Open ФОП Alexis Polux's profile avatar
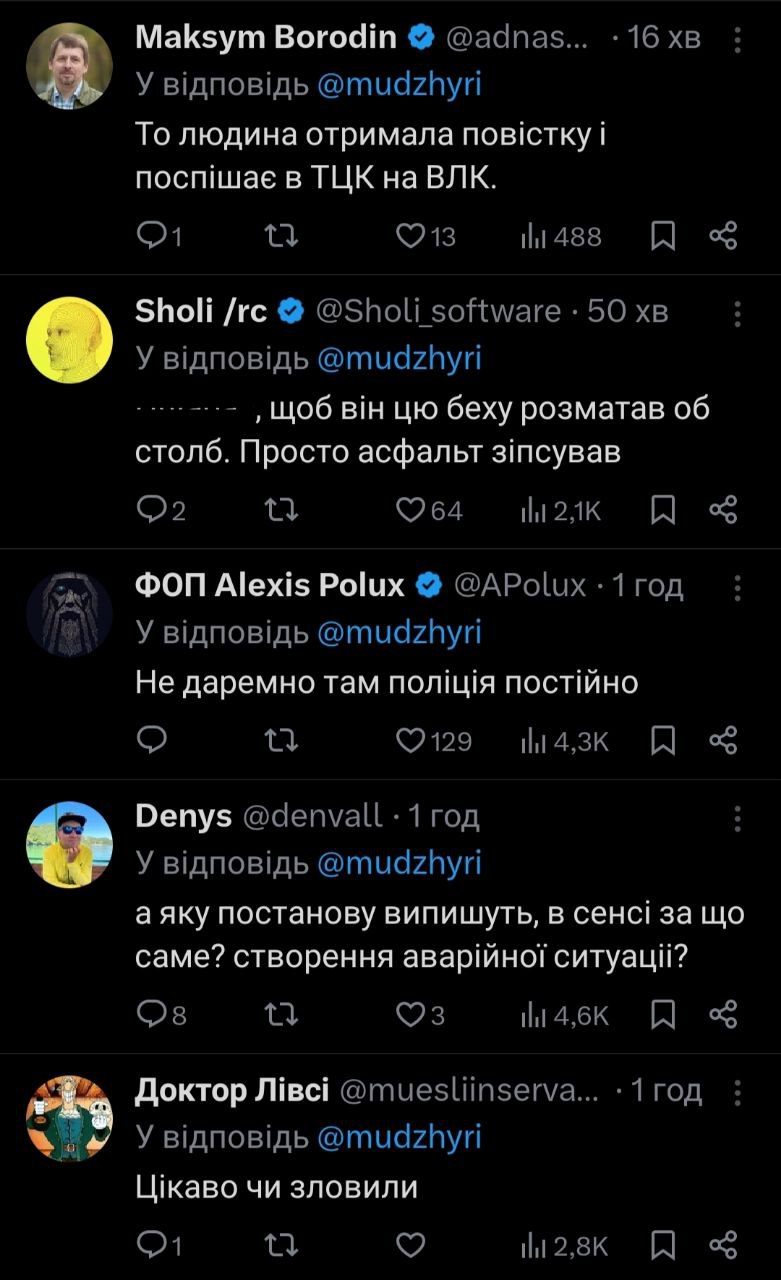Viewport: 781px width, 1280px height. pyautogui.click(x=69, y=615)
